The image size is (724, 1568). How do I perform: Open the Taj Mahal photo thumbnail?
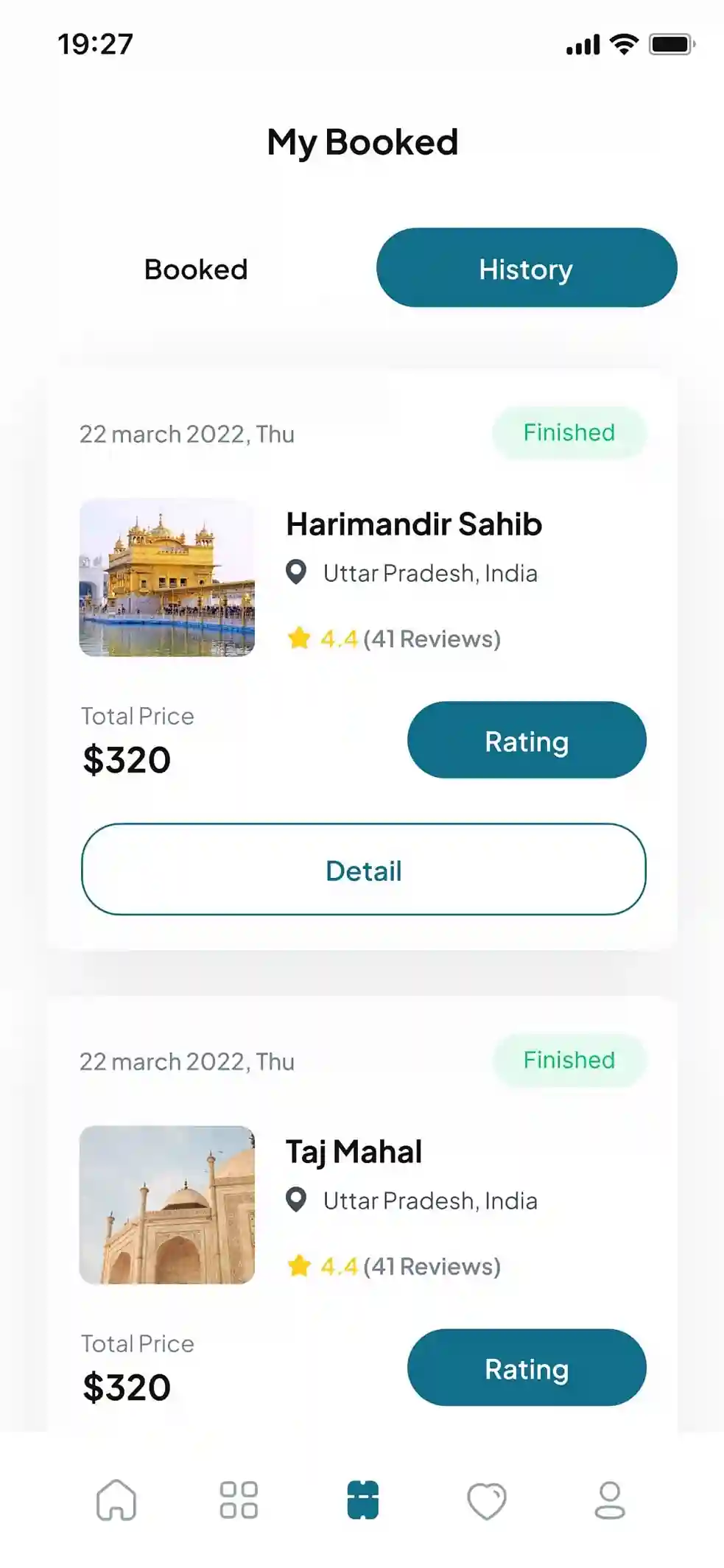(x=167, y=1205)
